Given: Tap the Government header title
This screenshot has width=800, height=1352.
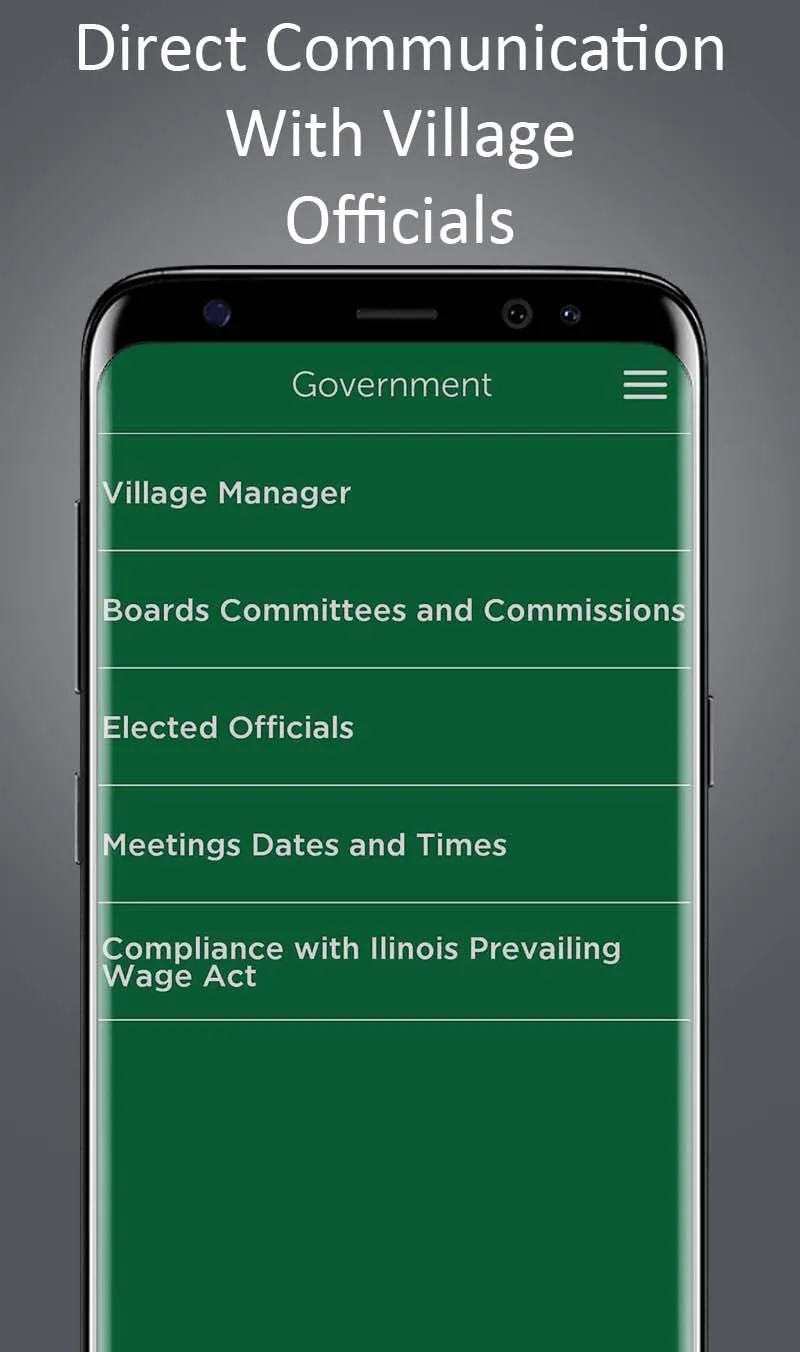Looking at the screenshot, I should 390,385.
